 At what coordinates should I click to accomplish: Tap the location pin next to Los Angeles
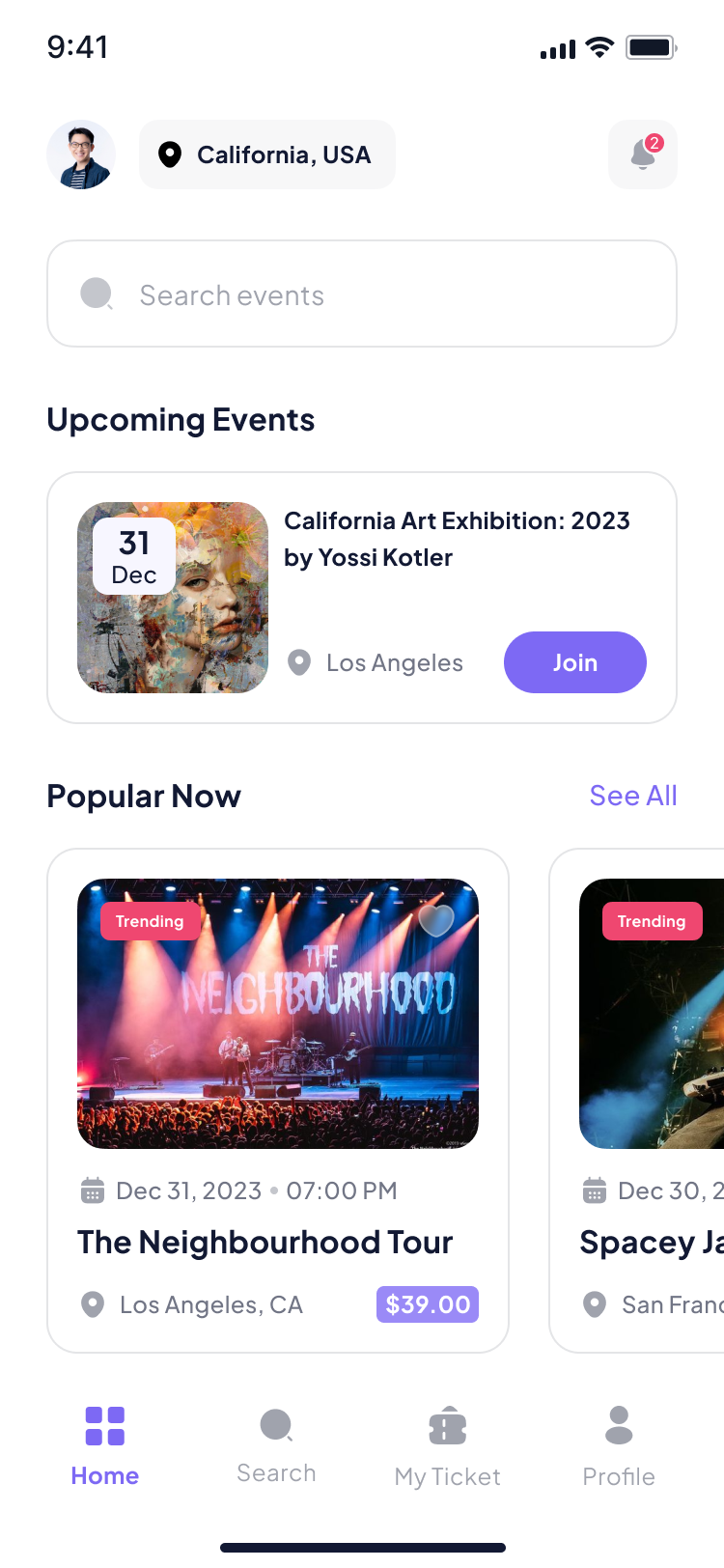point(298,662)
